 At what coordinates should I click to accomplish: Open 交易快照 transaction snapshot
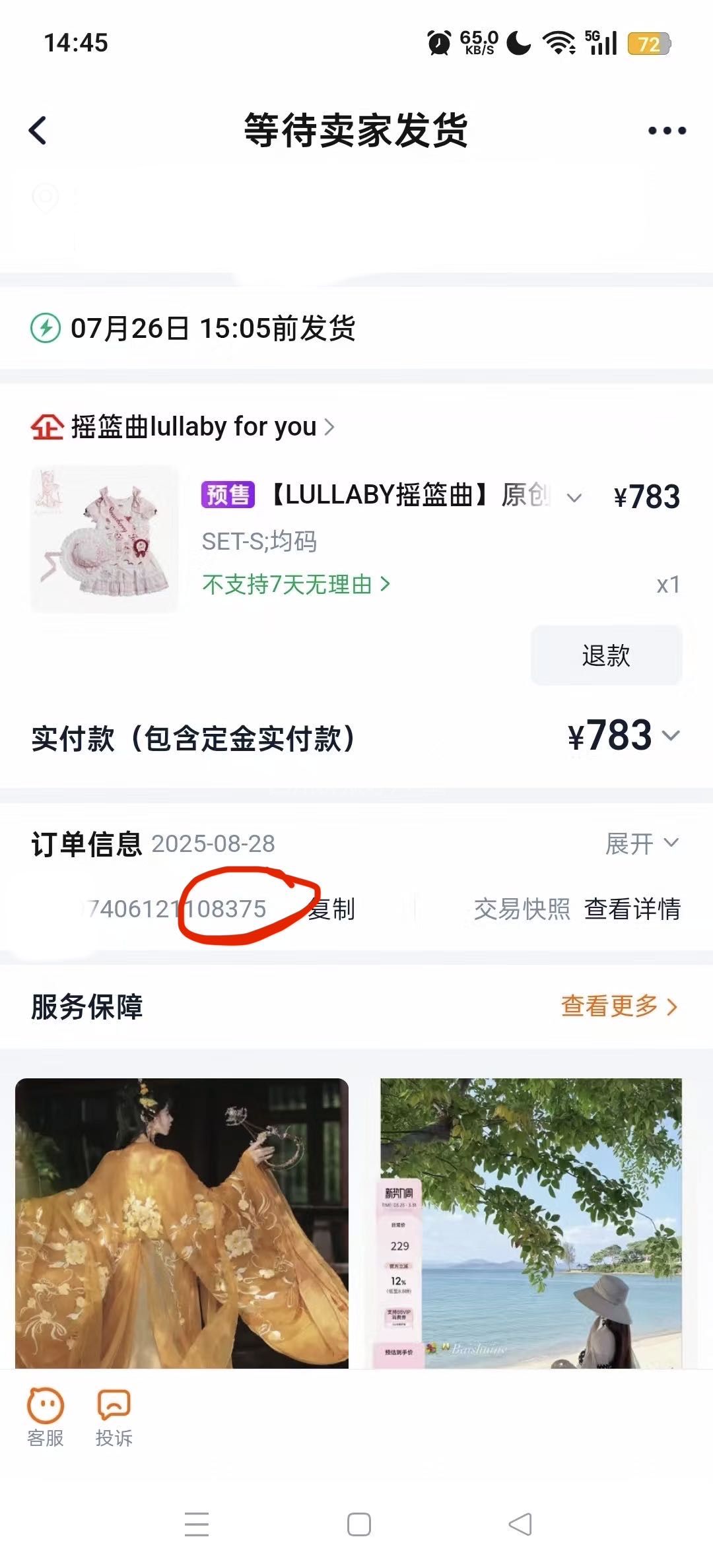click(x=522, y=909)
